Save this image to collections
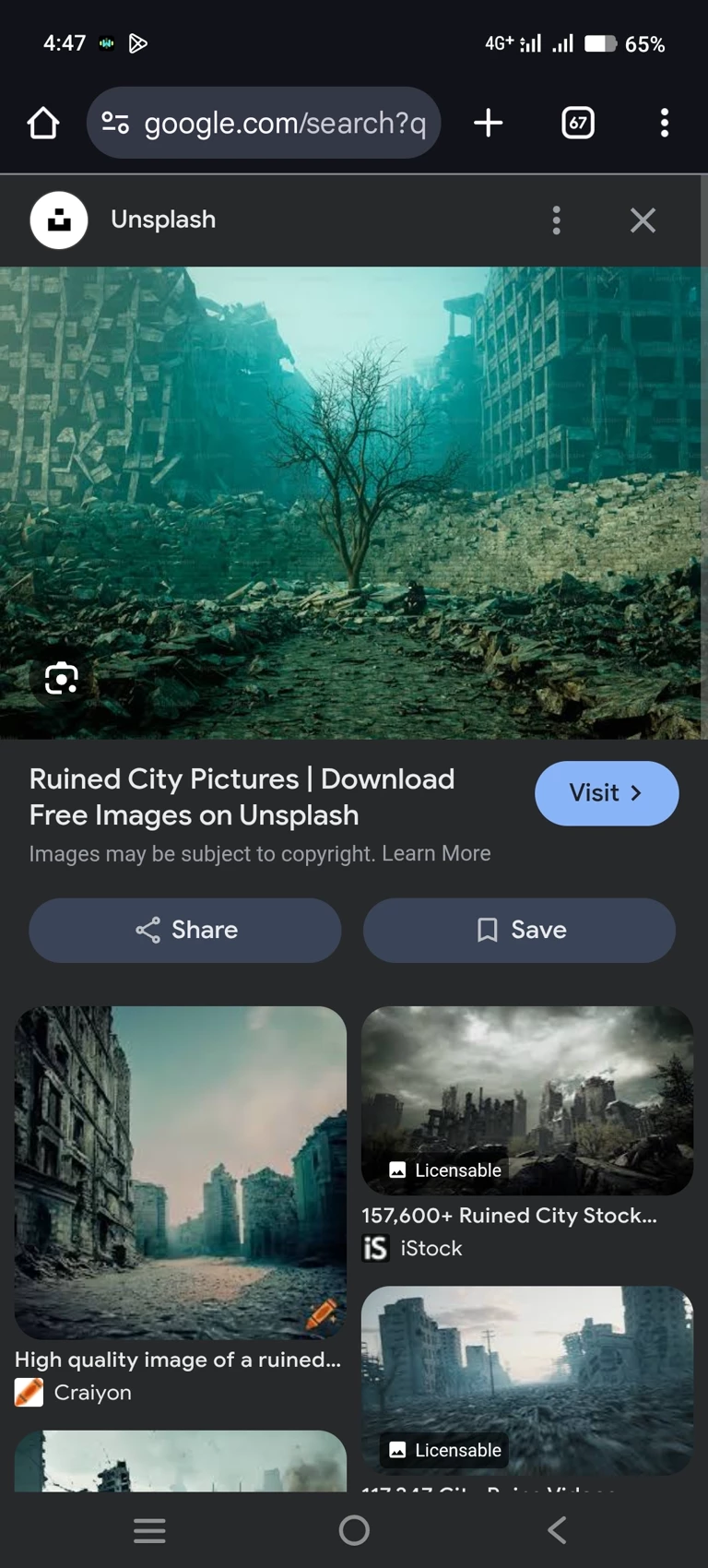The height and width of the screenshot is (1568, 708). click(519, 930)
